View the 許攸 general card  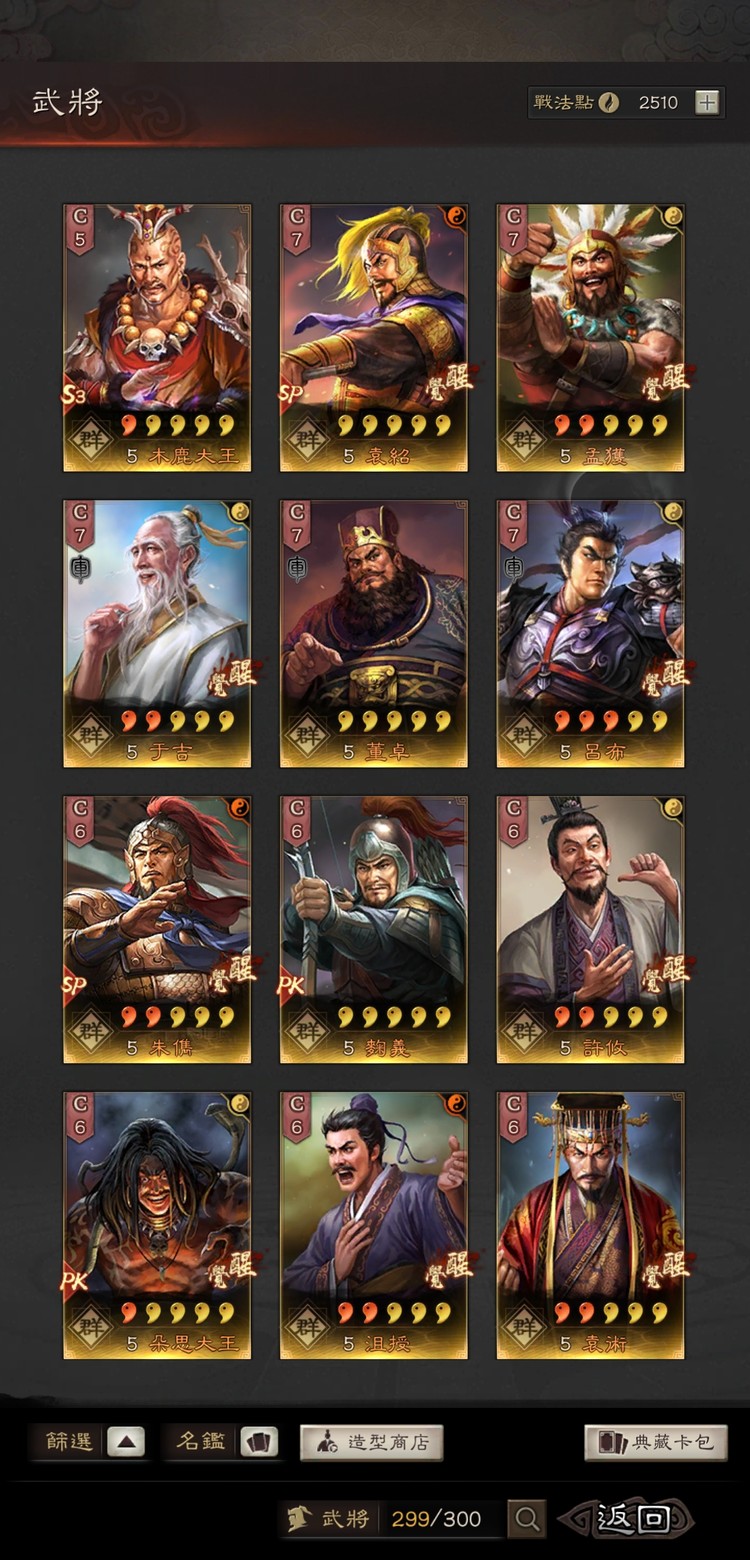590,929
